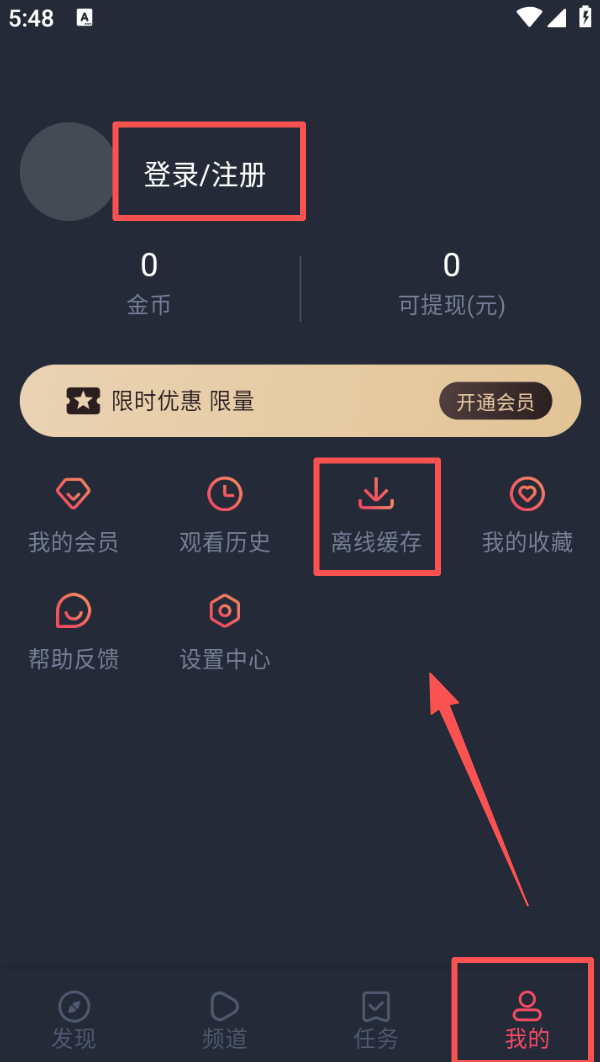Open 观看历史 watch history

click(x=224, y=516)
